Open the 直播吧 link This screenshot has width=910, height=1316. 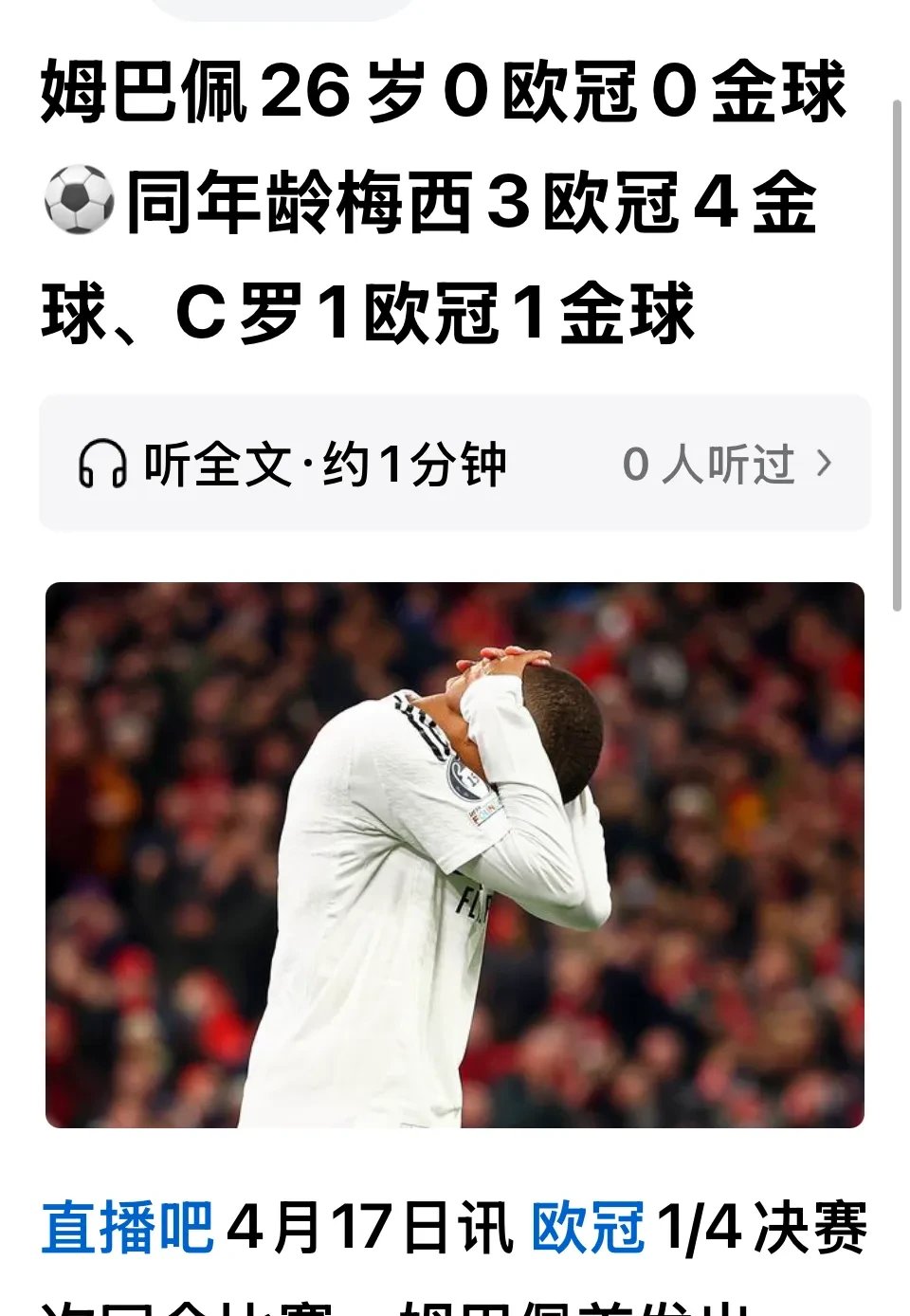click(x=127, y=1227)
